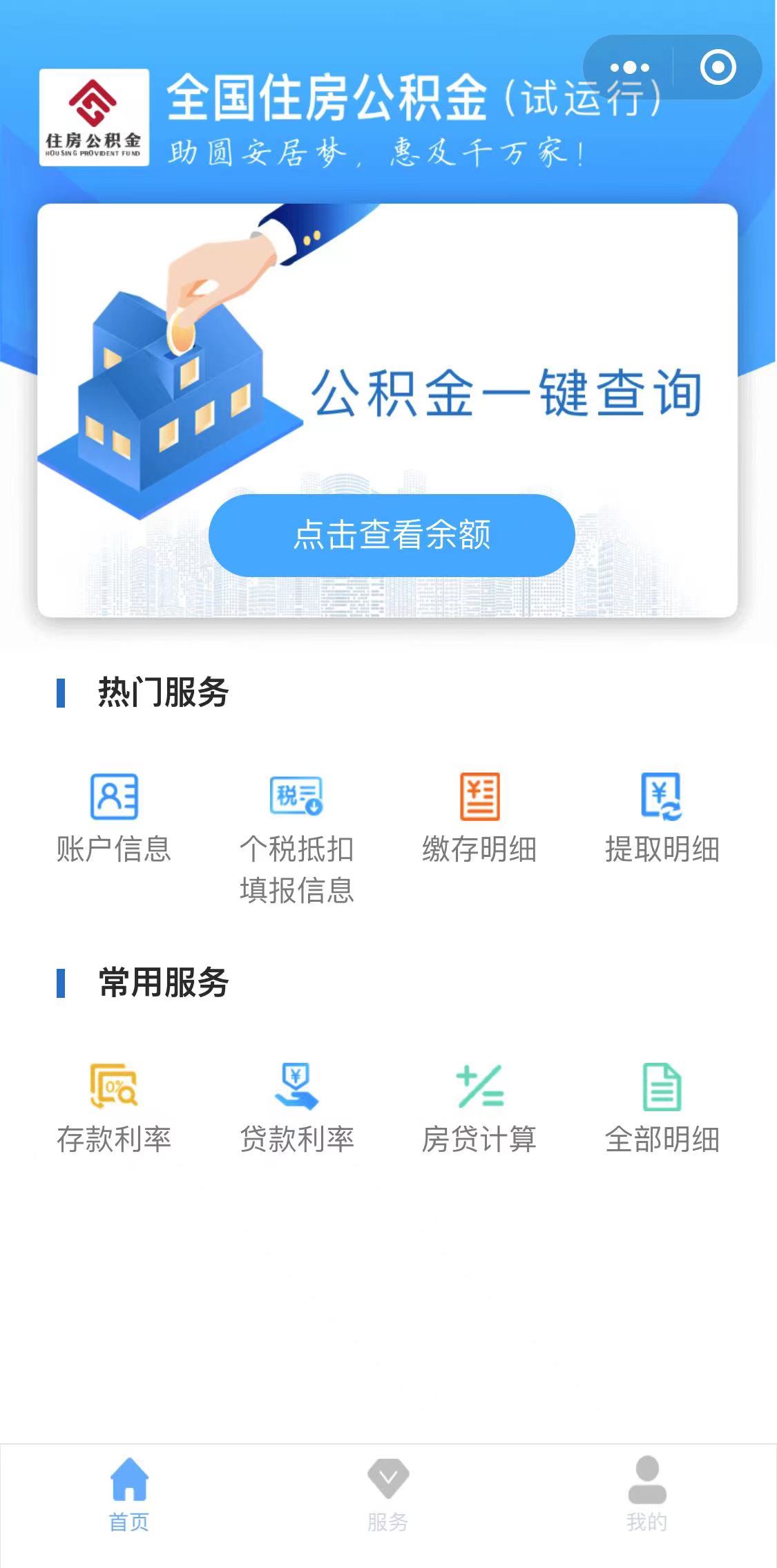Open the mini program more options menu
This screenshot has height=1568, width=777.
[629, 68]
